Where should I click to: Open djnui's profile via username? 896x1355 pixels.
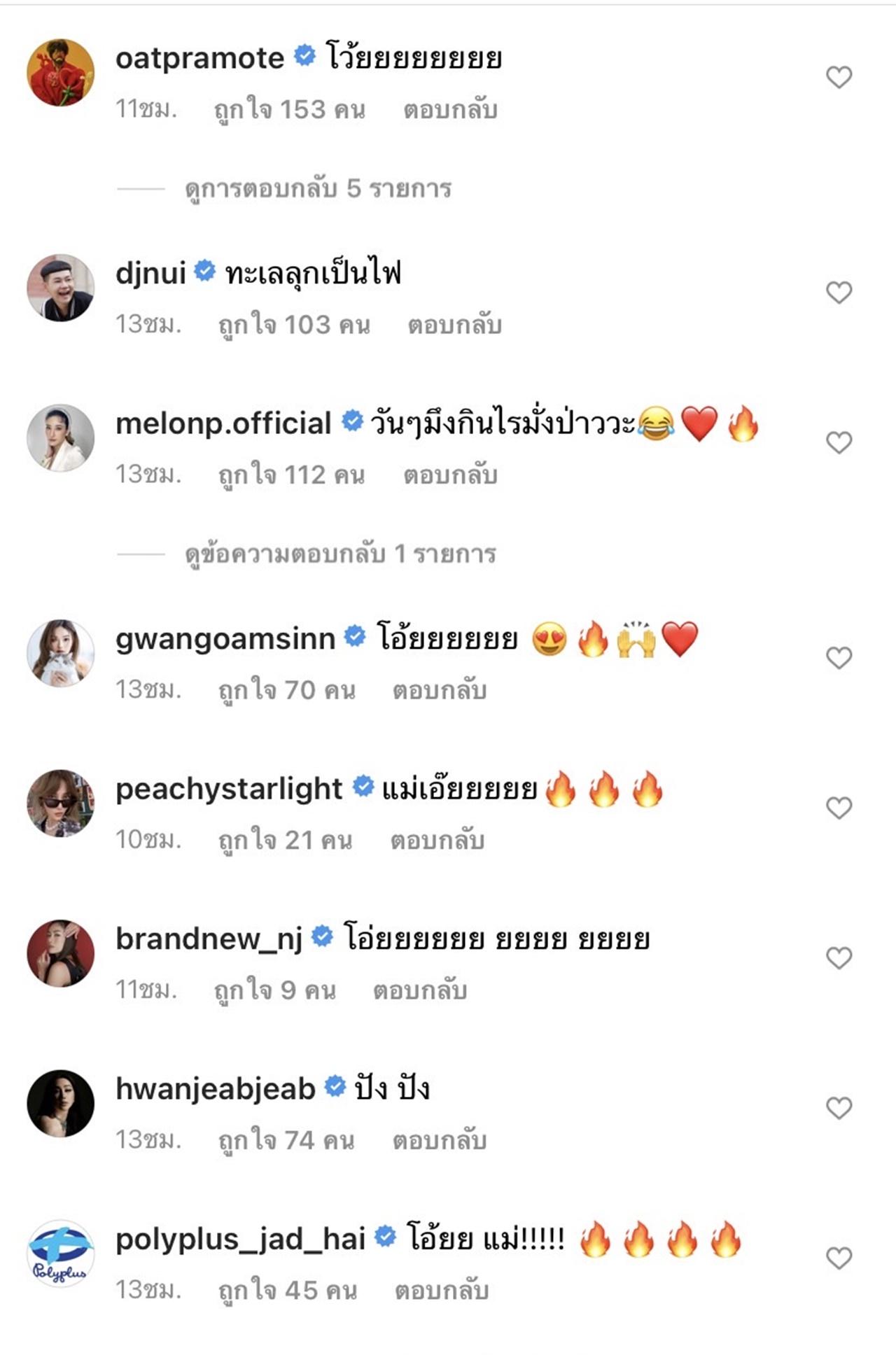(x=150, y=273)
